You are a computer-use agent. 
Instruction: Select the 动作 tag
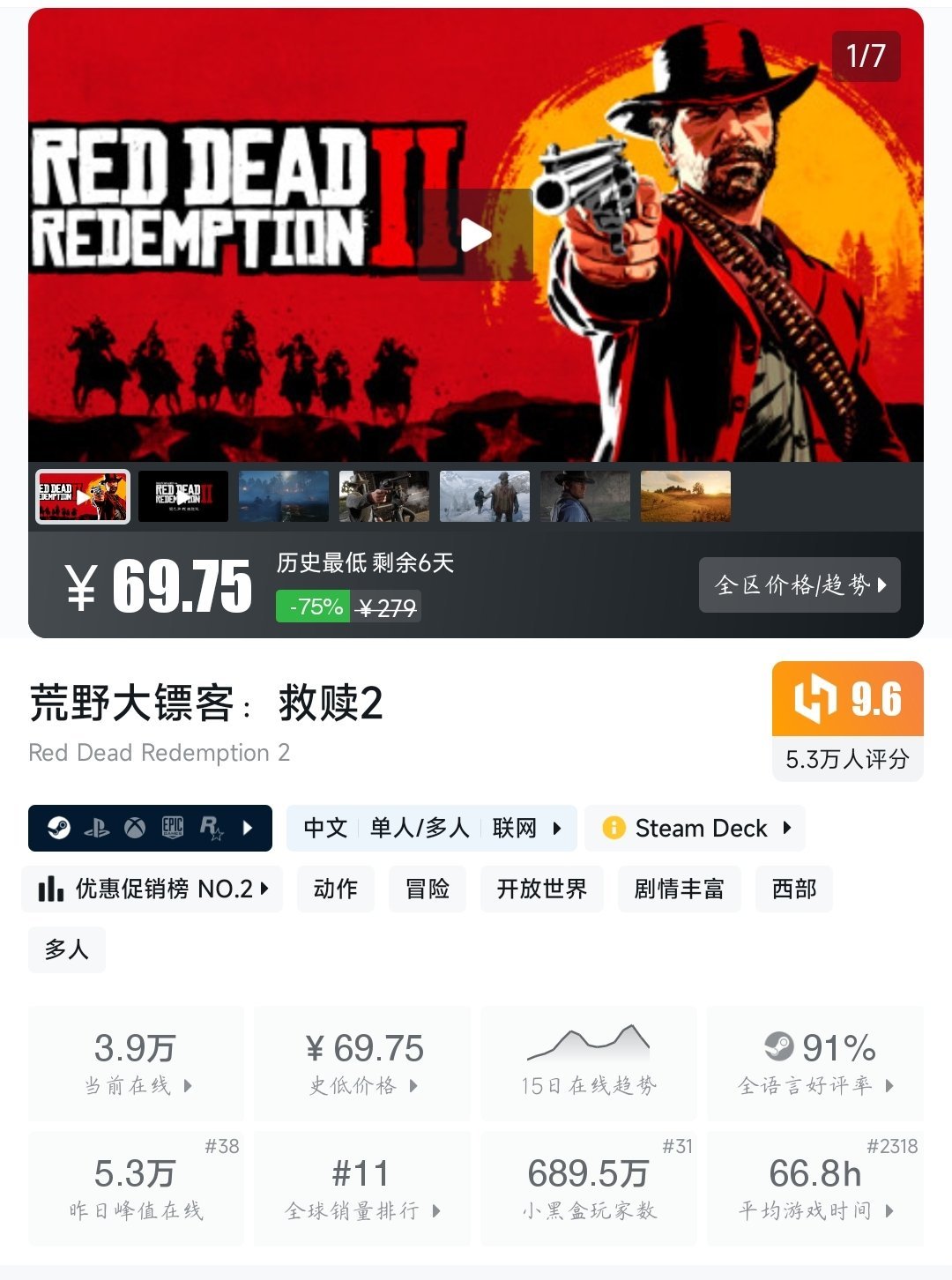(x=336, y=889)
